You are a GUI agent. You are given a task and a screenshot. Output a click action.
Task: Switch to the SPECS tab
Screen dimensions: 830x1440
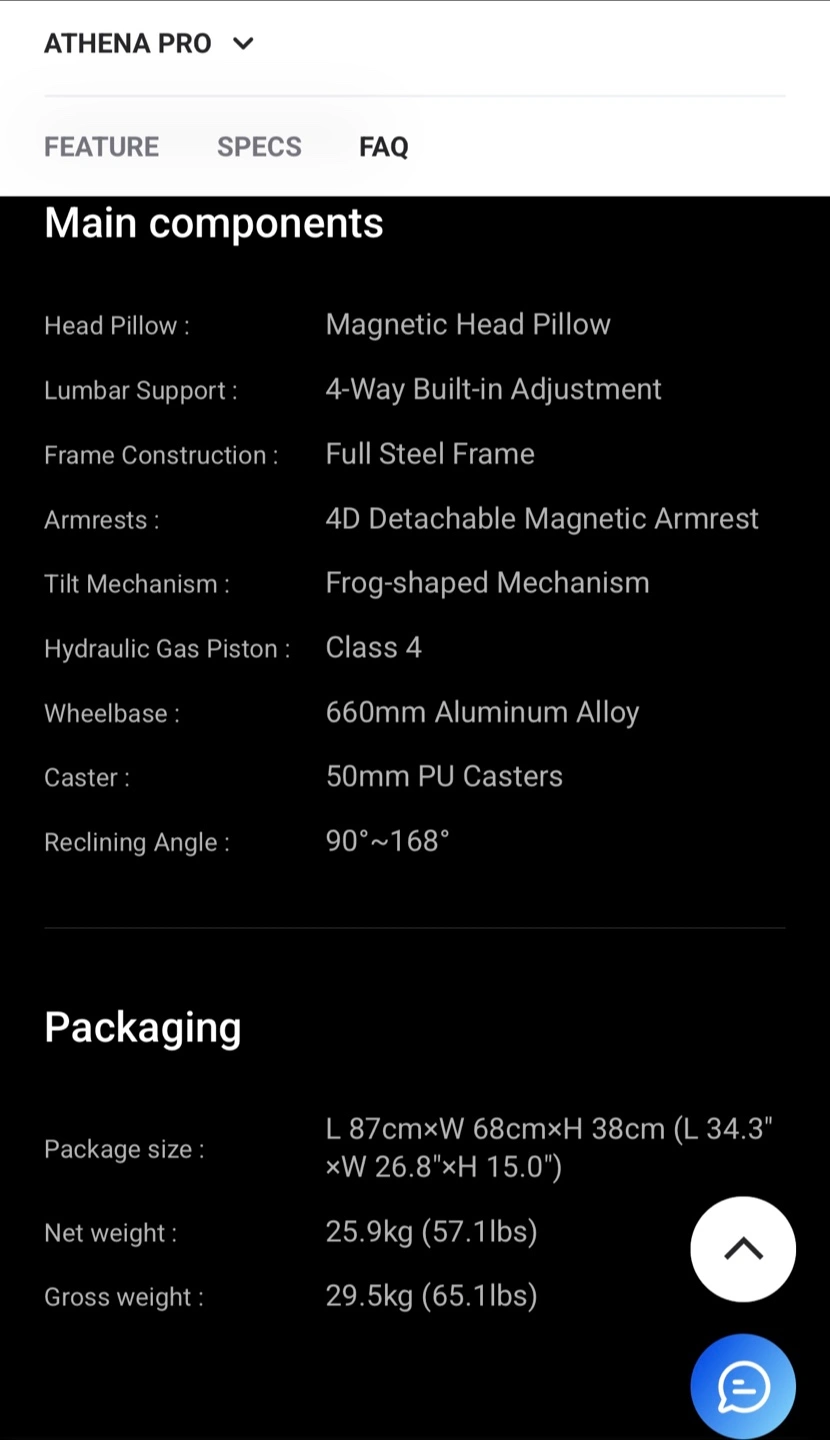(x=259, y=147)
